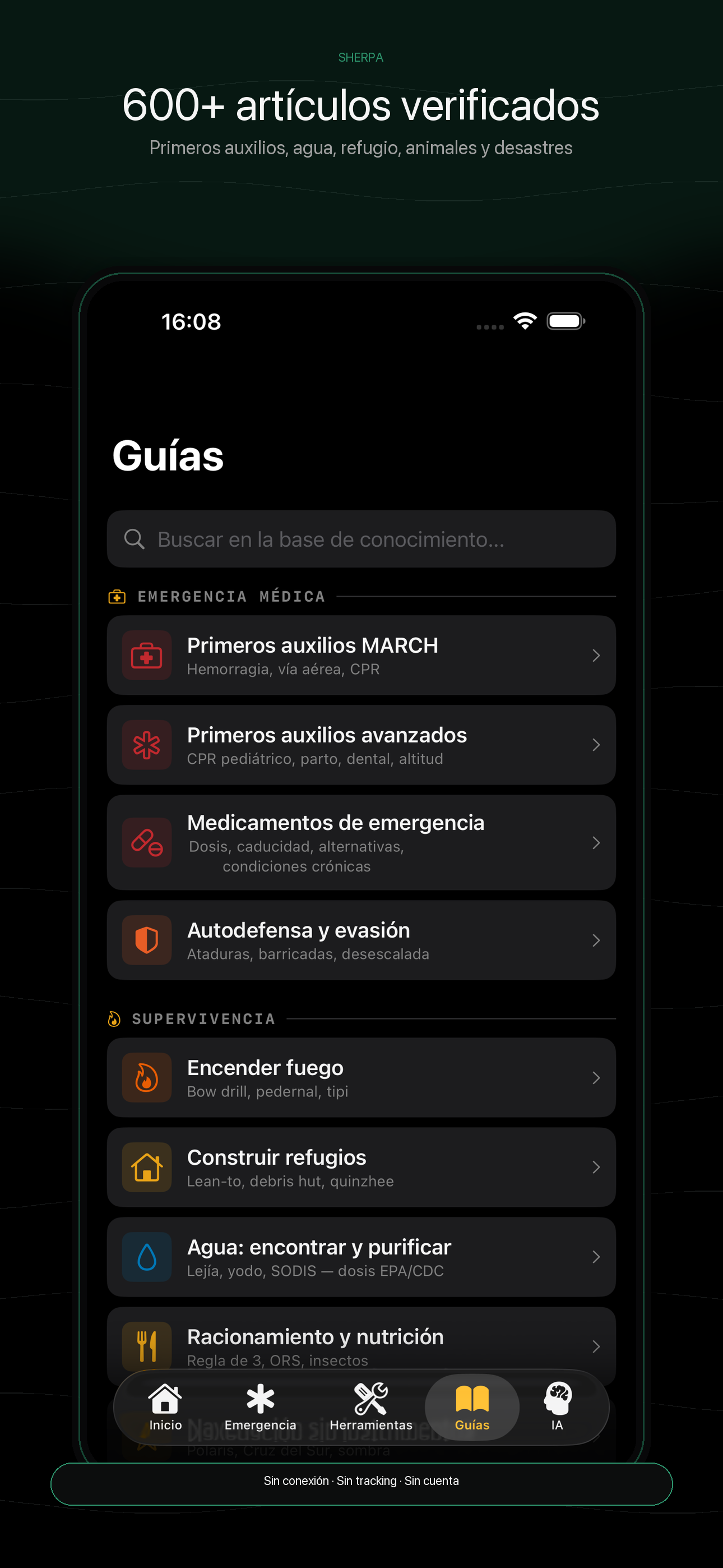Viewport: 723px width, 1568px height.
Task: Select the Primeros auxilios MARCH first-aid kit icon
Action: (147, 655)
